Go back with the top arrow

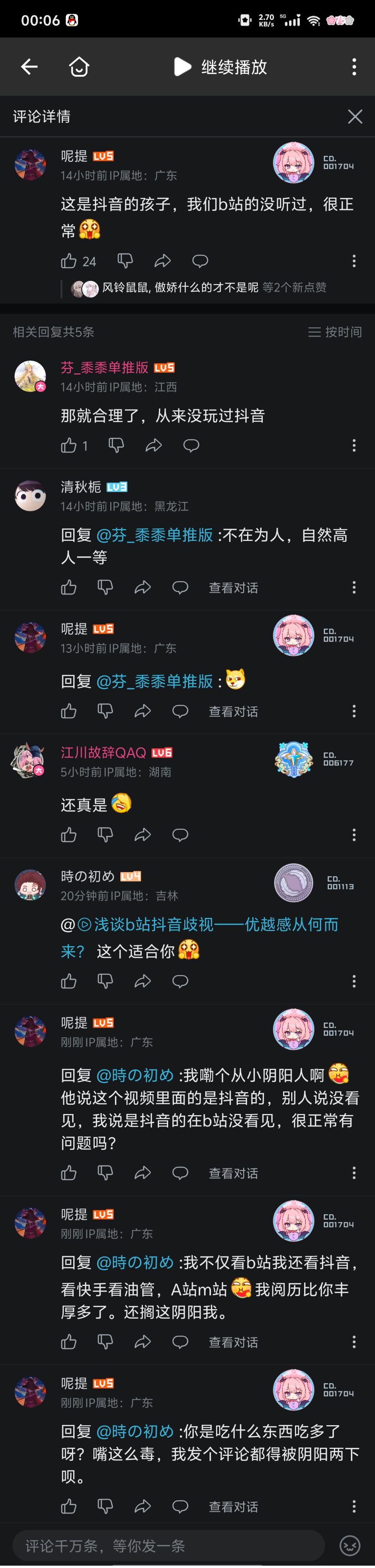click(29, 67)
